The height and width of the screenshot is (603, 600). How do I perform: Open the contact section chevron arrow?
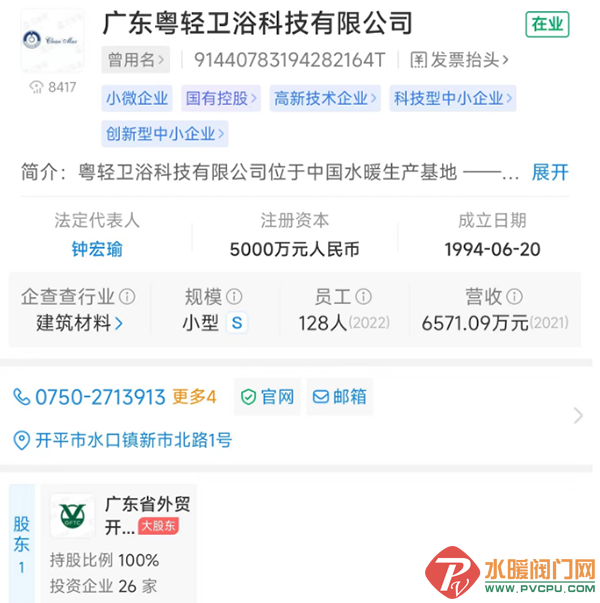tap(578, 416)
